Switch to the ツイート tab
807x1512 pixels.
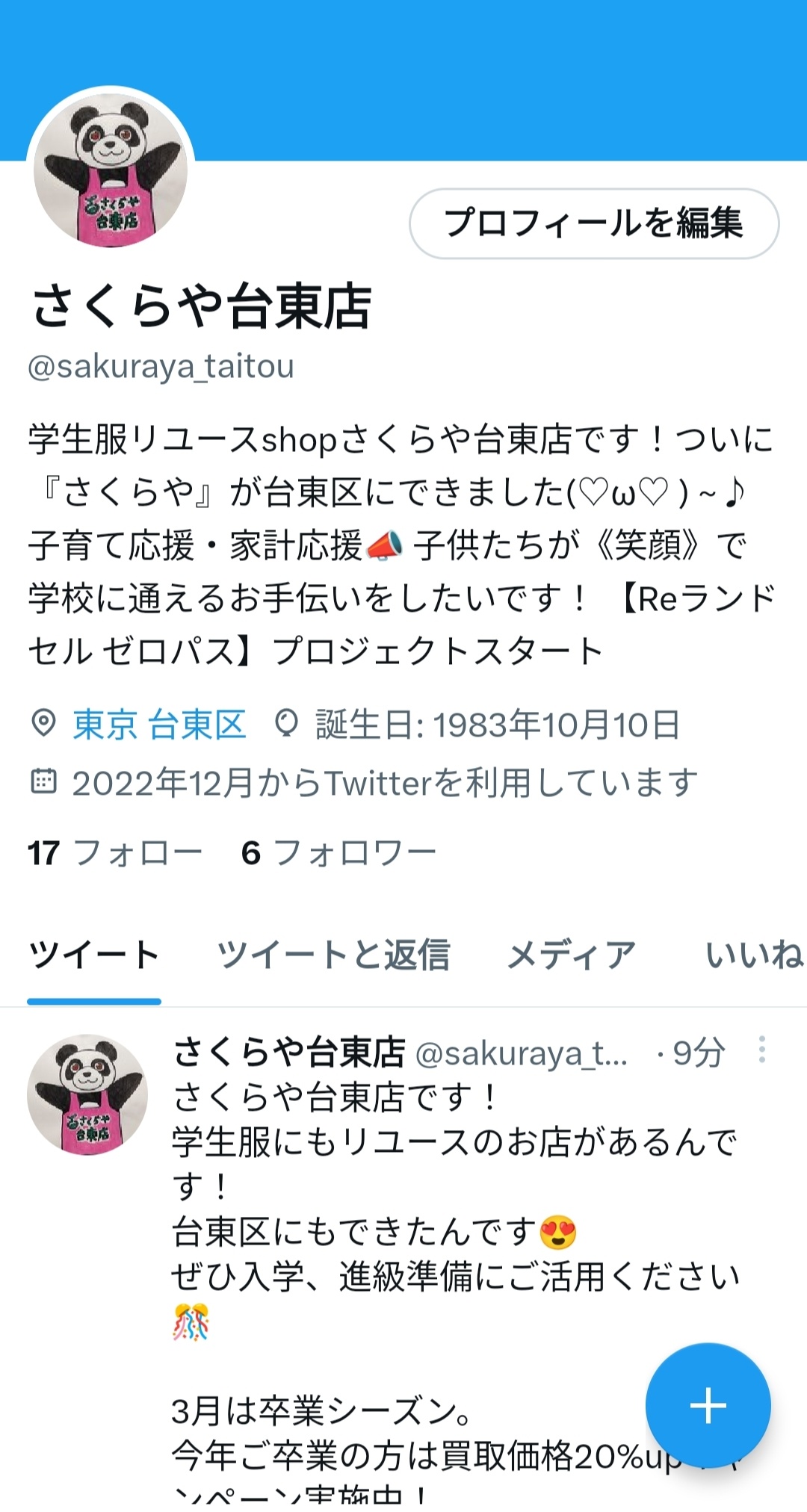point(94,955)
